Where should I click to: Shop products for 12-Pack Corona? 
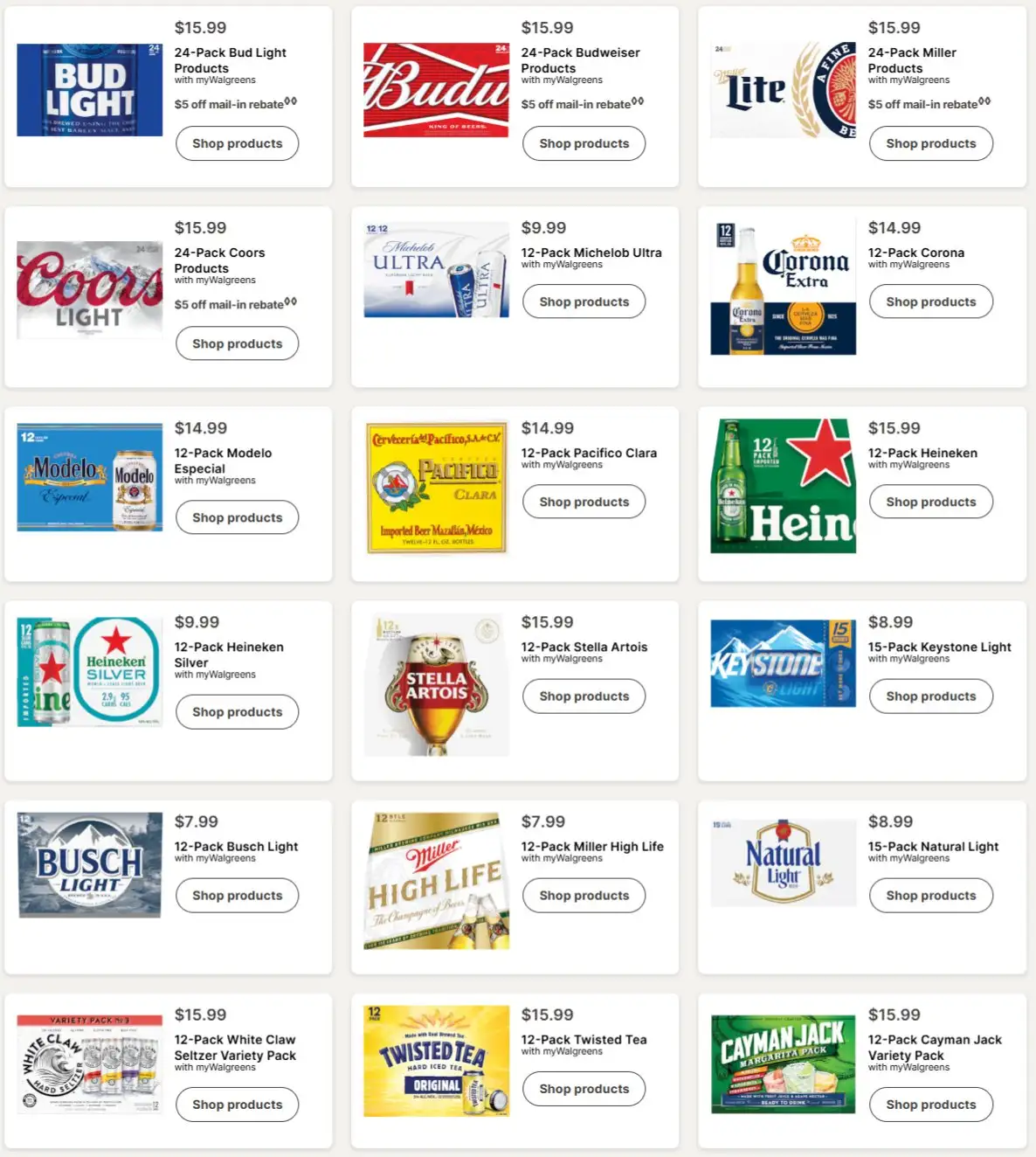click(x=930, y=301)
